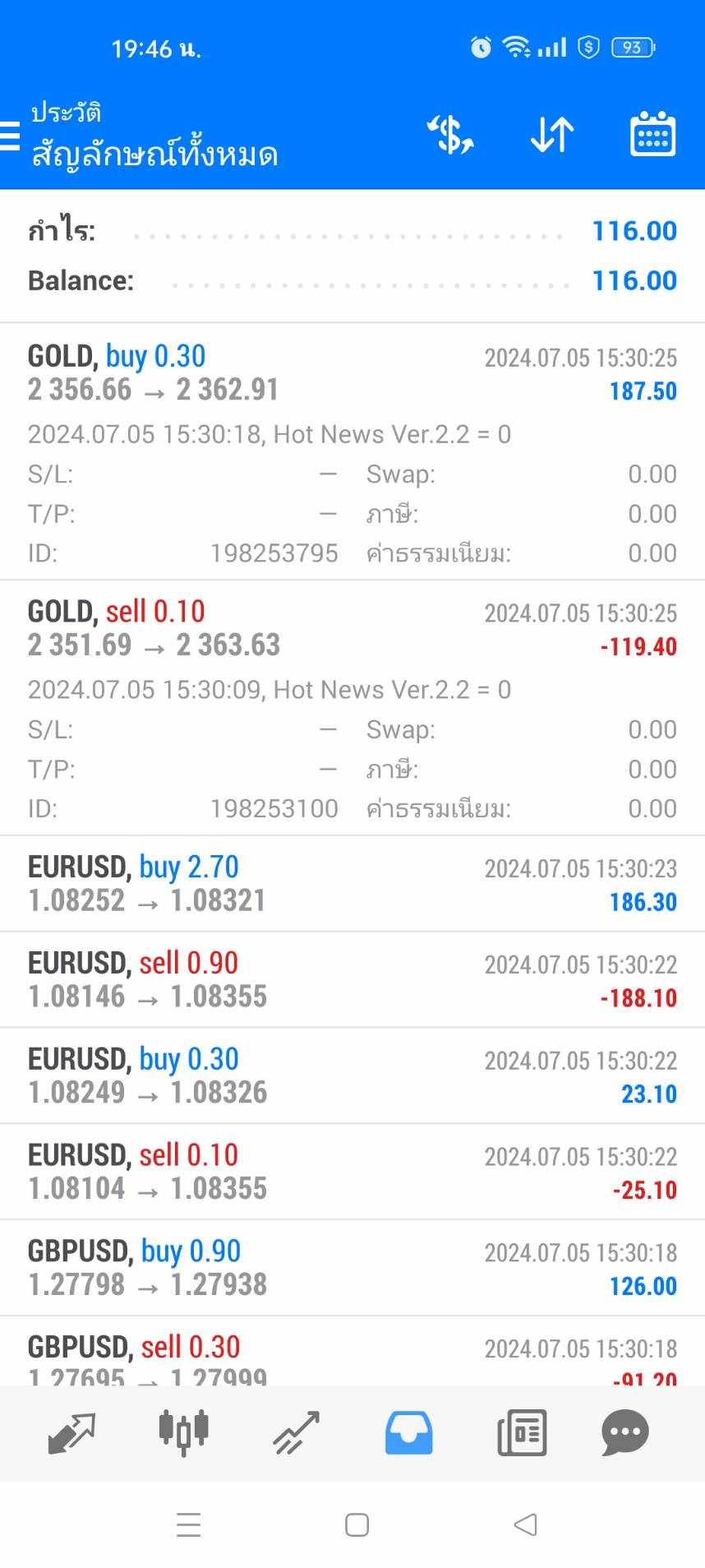
Task: Select the History inbox tab
Action: pos(408,1433)
